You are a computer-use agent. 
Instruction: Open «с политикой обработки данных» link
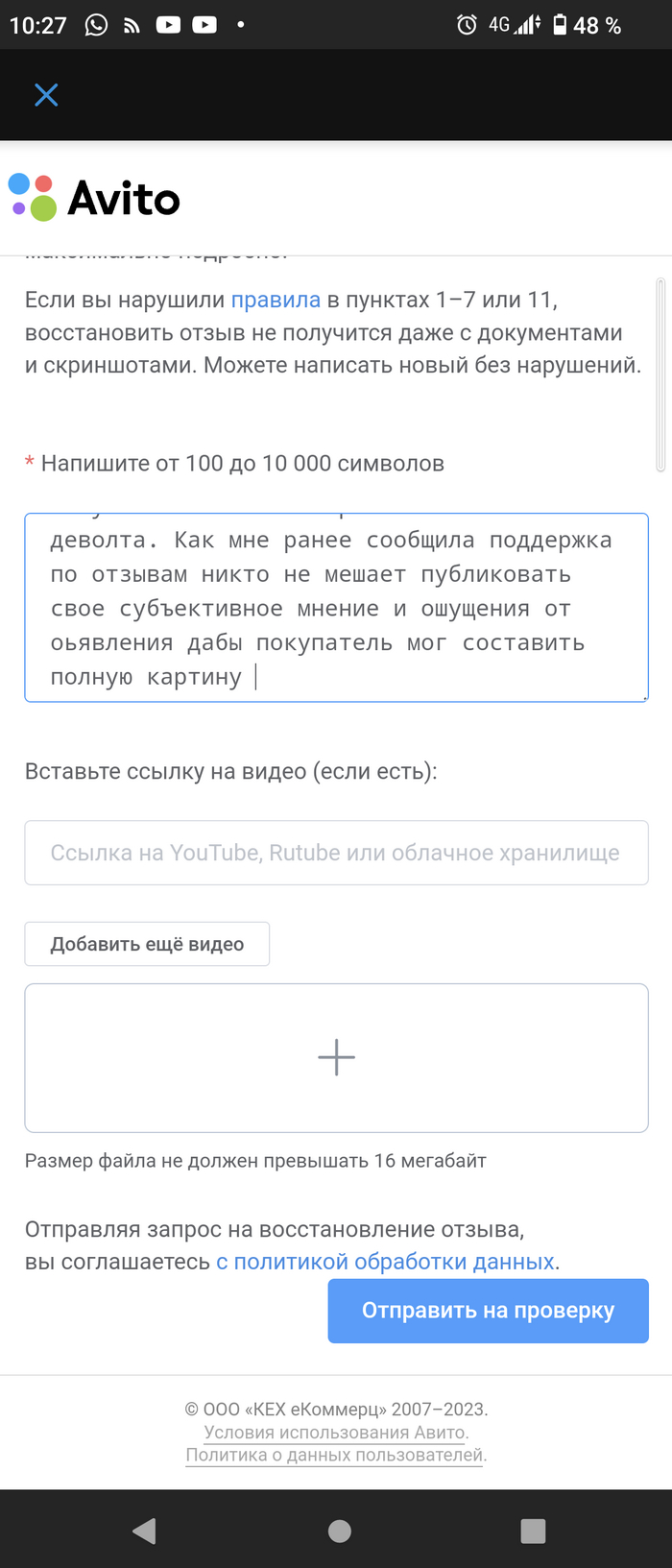[x=385, y=1262]
